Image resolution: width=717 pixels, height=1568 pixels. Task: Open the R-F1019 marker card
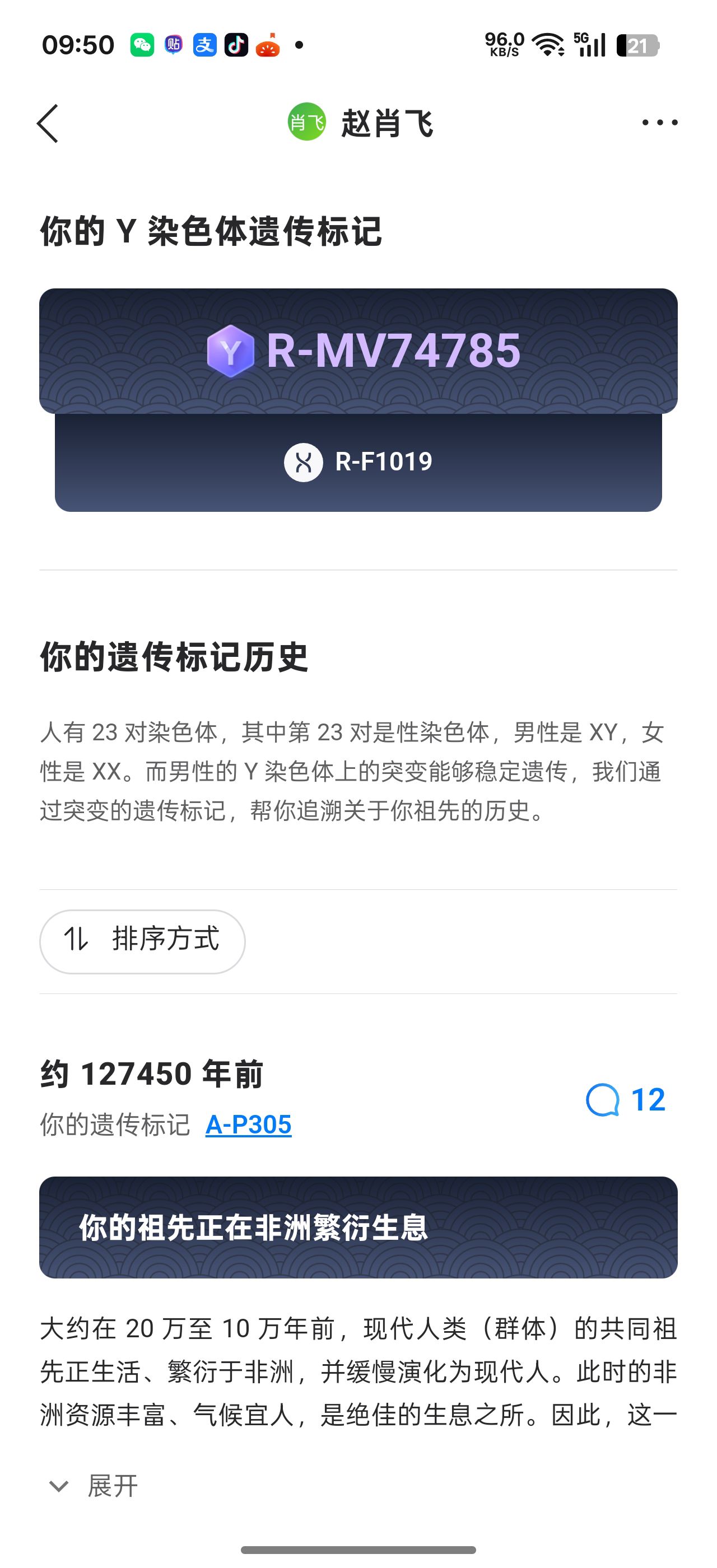pos(358,463)
